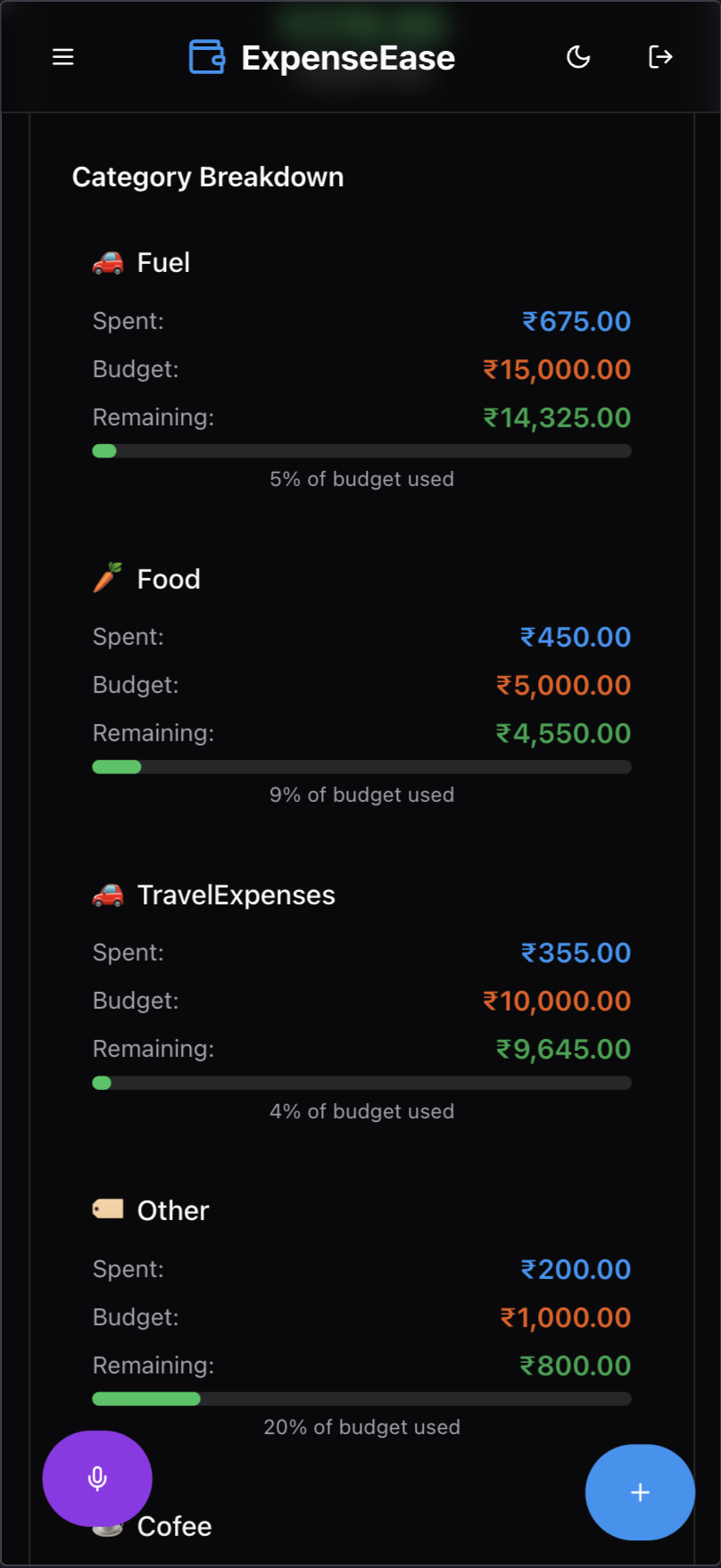Click the Other category 20% progress bar

(x=361, y=1398)
